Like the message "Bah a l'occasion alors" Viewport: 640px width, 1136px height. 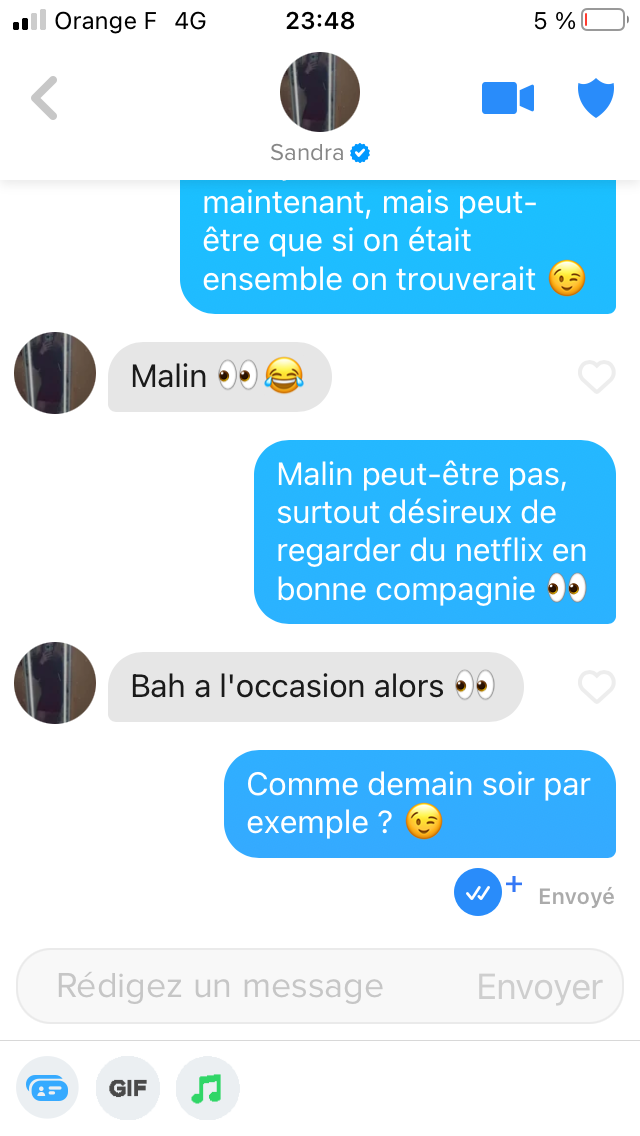597,687
